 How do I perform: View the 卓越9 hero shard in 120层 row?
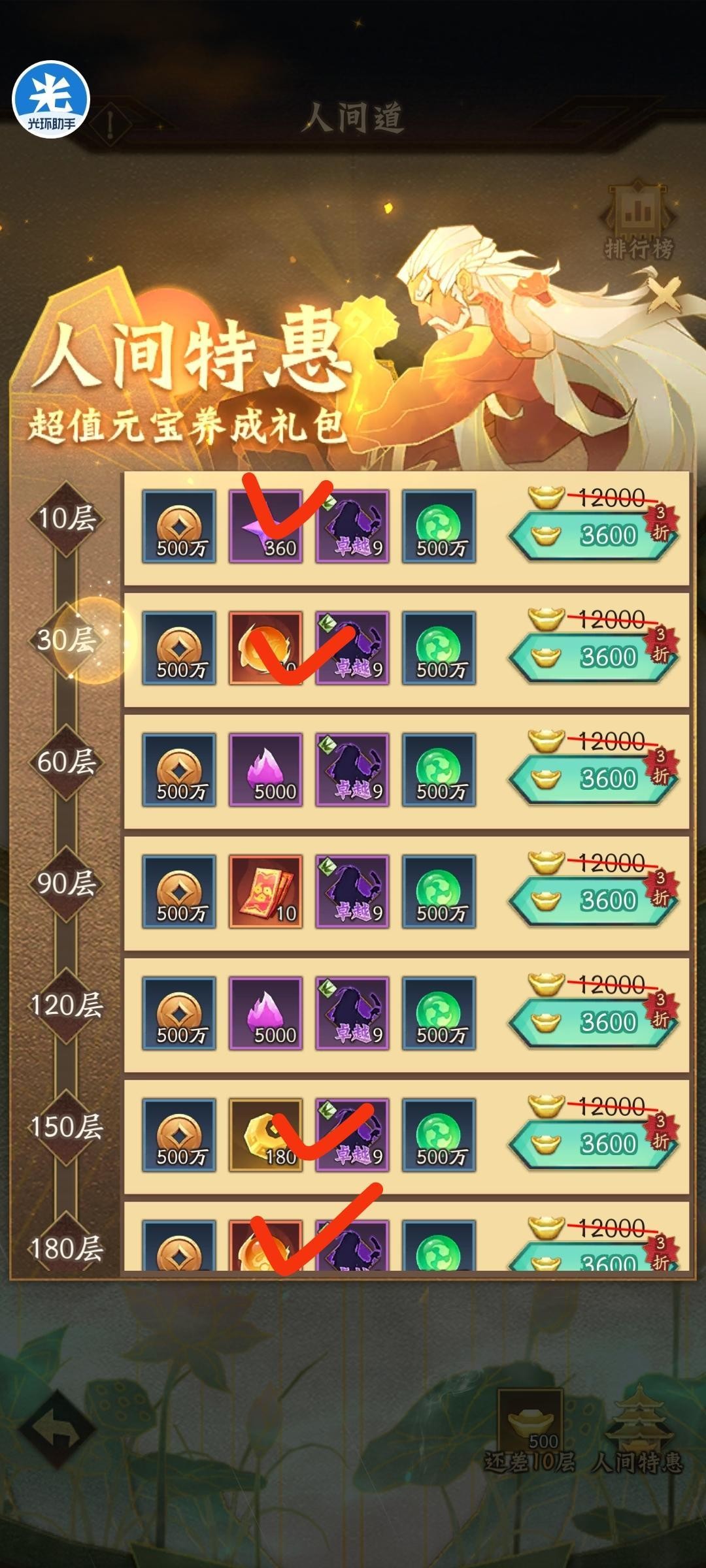tap(352, 1013)
